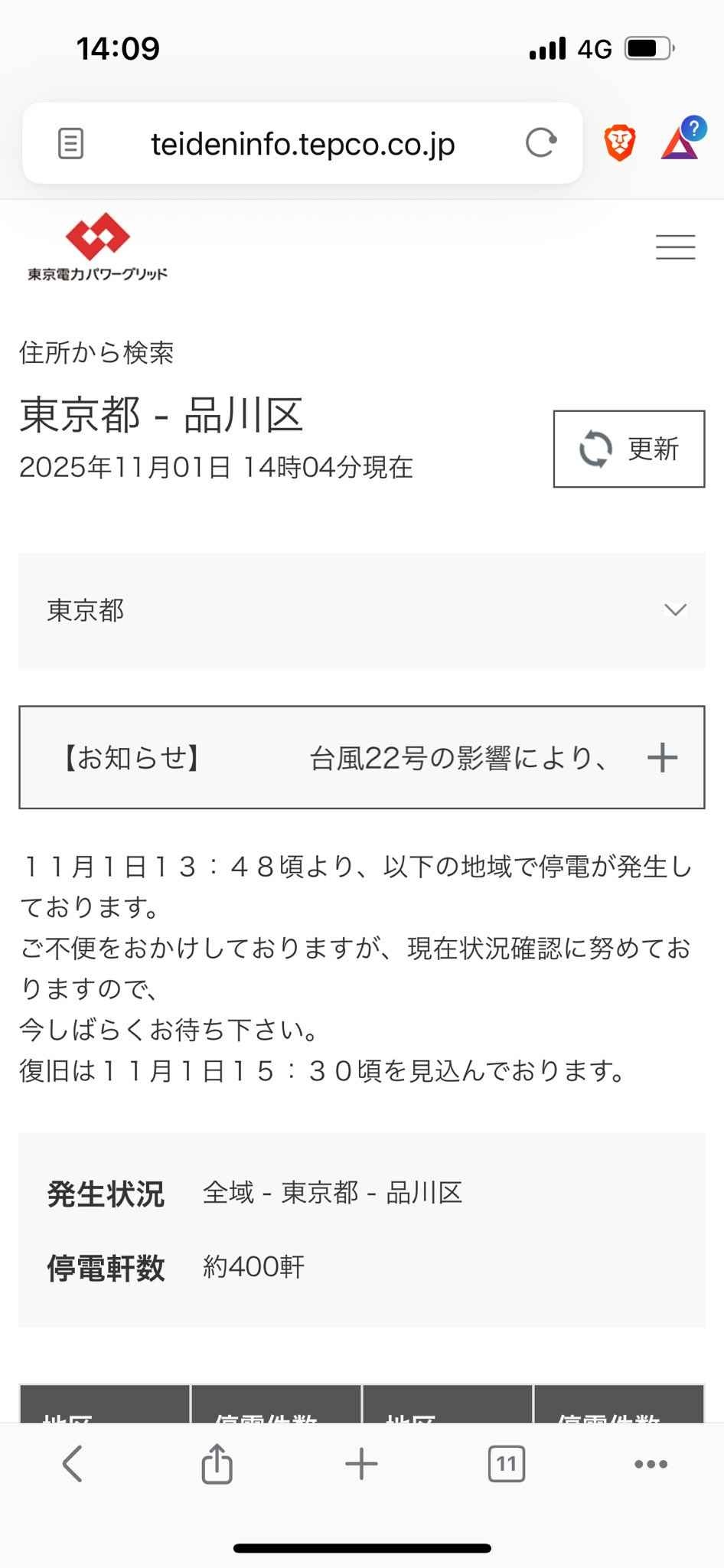Screen dimensions: 724x1568
Task: Tap the 更新 refresh button
Action: click(x=628, y=449)
